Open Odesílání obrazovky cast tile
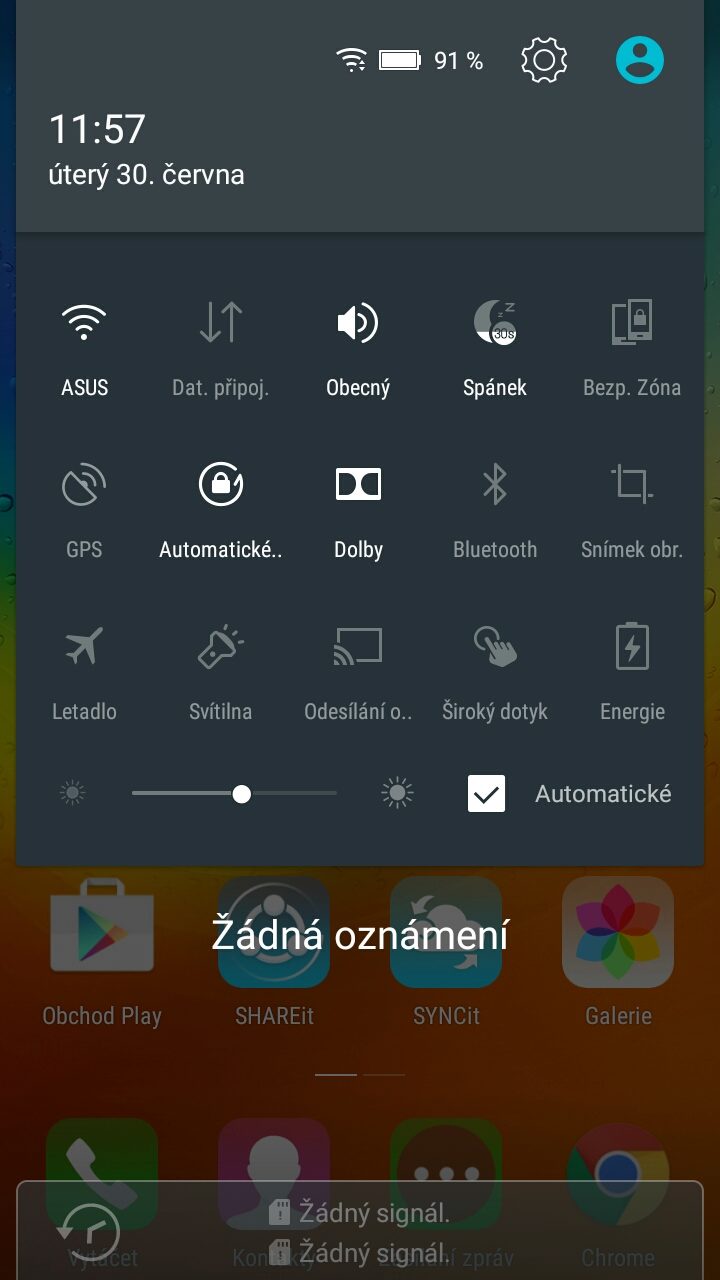Image resolution: width=720 pixels, height=1280 pixels. (x=358, y=669)
